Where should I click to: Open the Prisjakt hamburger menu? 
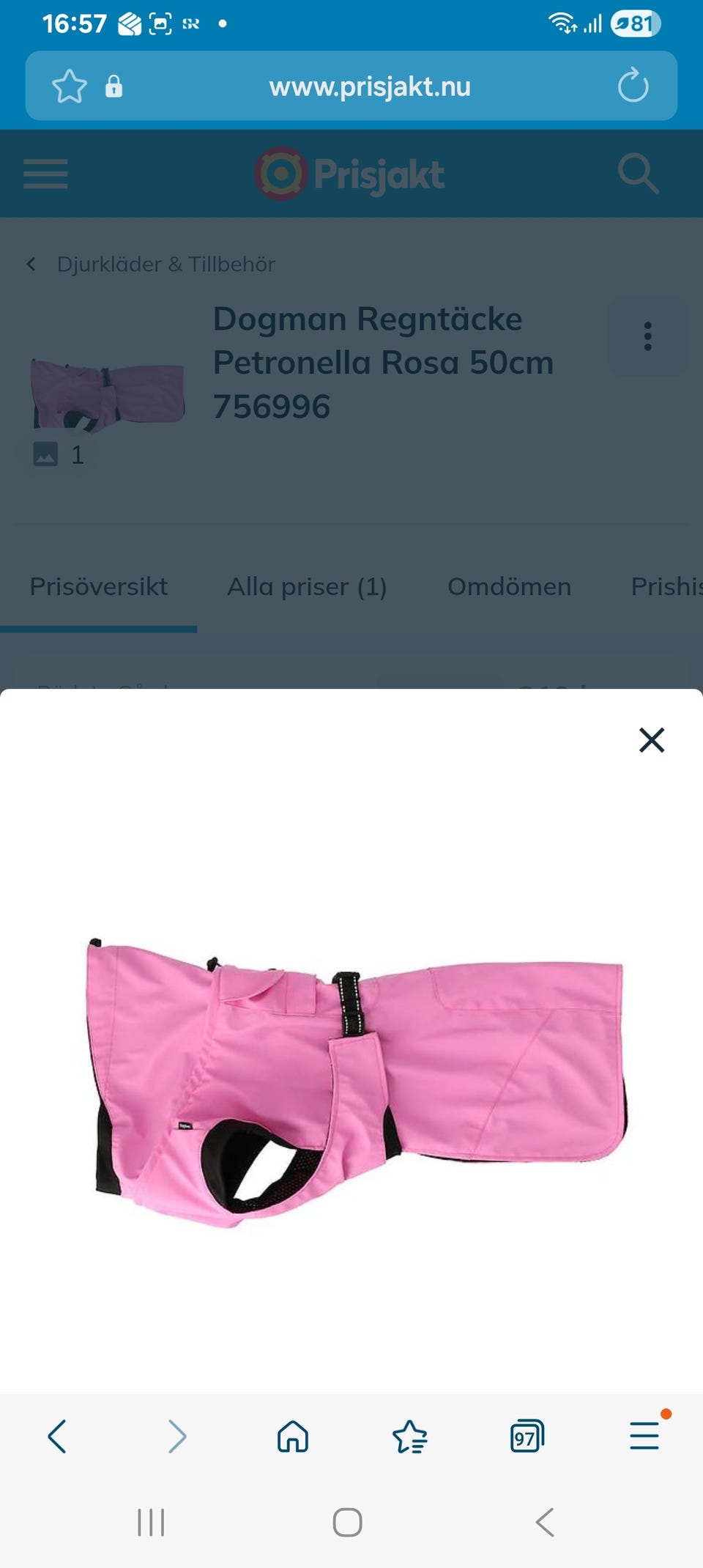click(44, 174)
